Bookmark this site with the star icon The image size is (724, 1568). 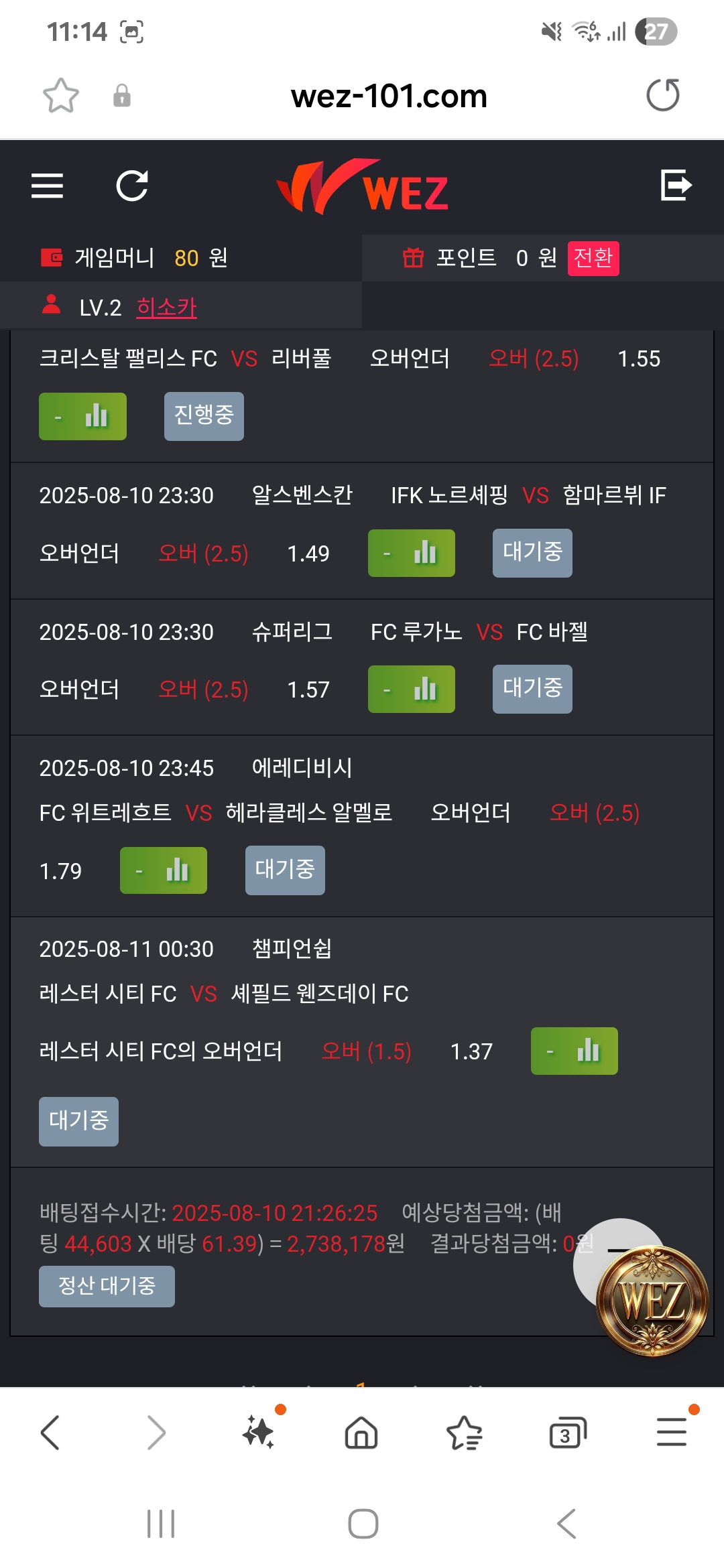coord(61,95)
